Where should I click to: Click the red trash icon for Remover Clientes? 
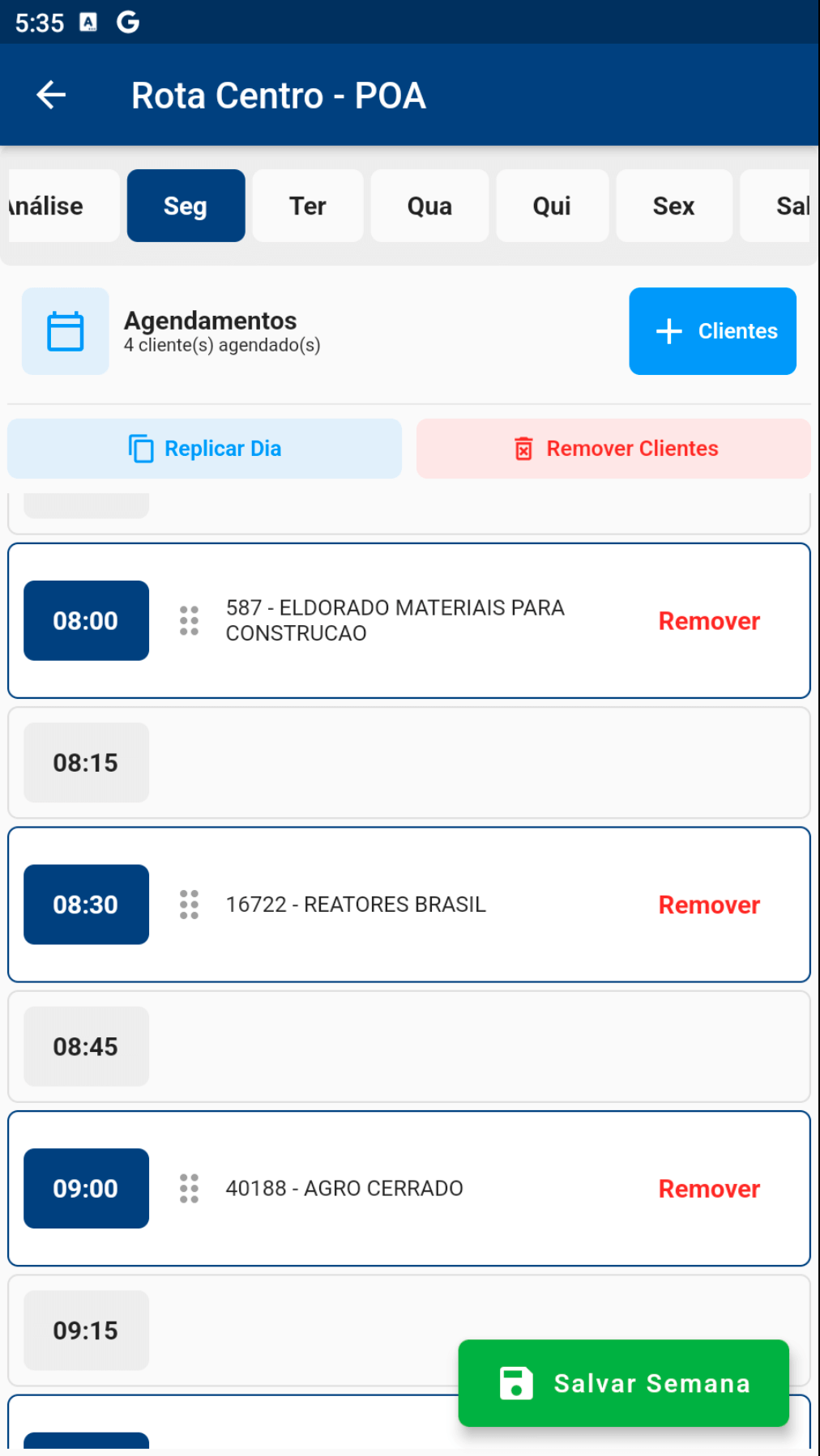(523, 448)
